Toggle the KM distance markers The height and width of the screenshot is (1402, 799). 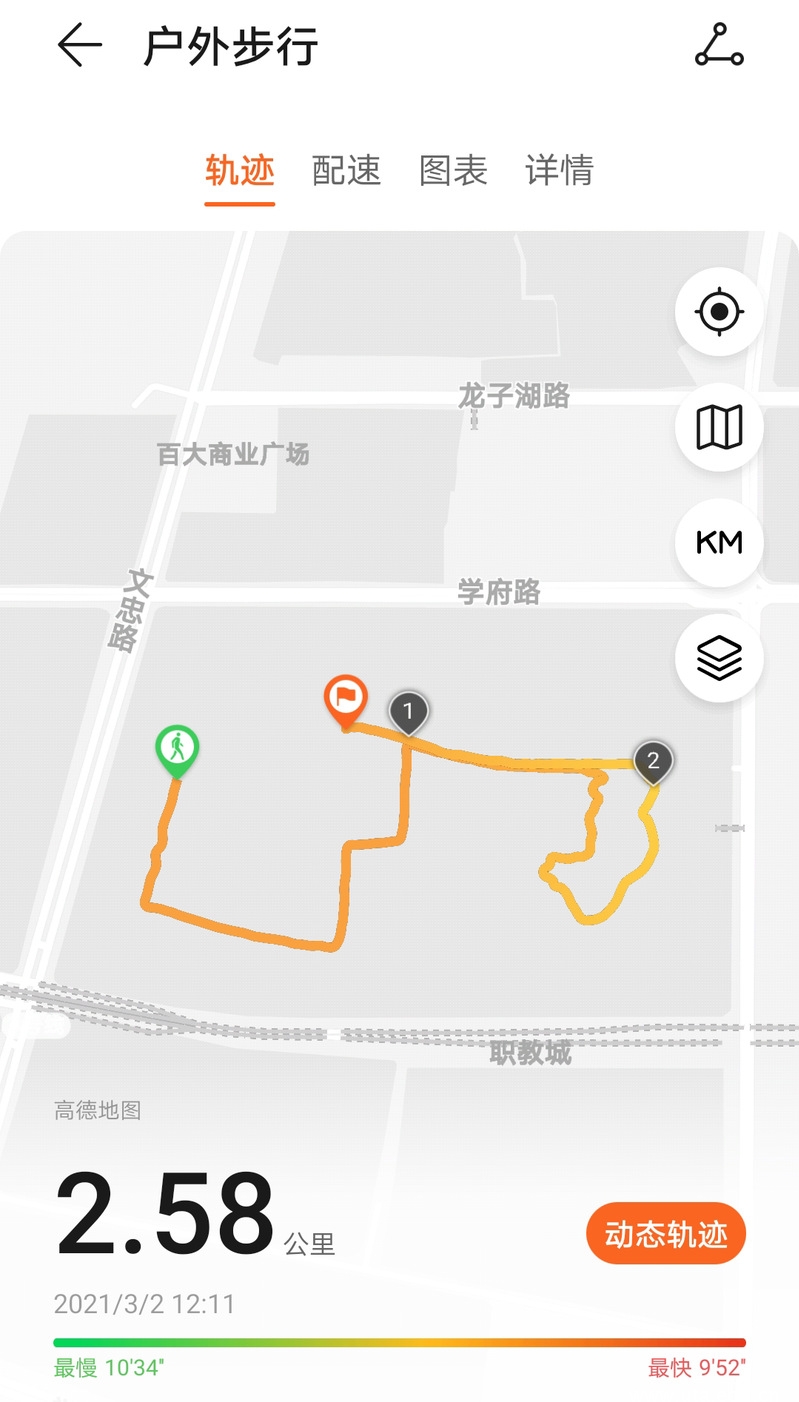click(719, 543)
